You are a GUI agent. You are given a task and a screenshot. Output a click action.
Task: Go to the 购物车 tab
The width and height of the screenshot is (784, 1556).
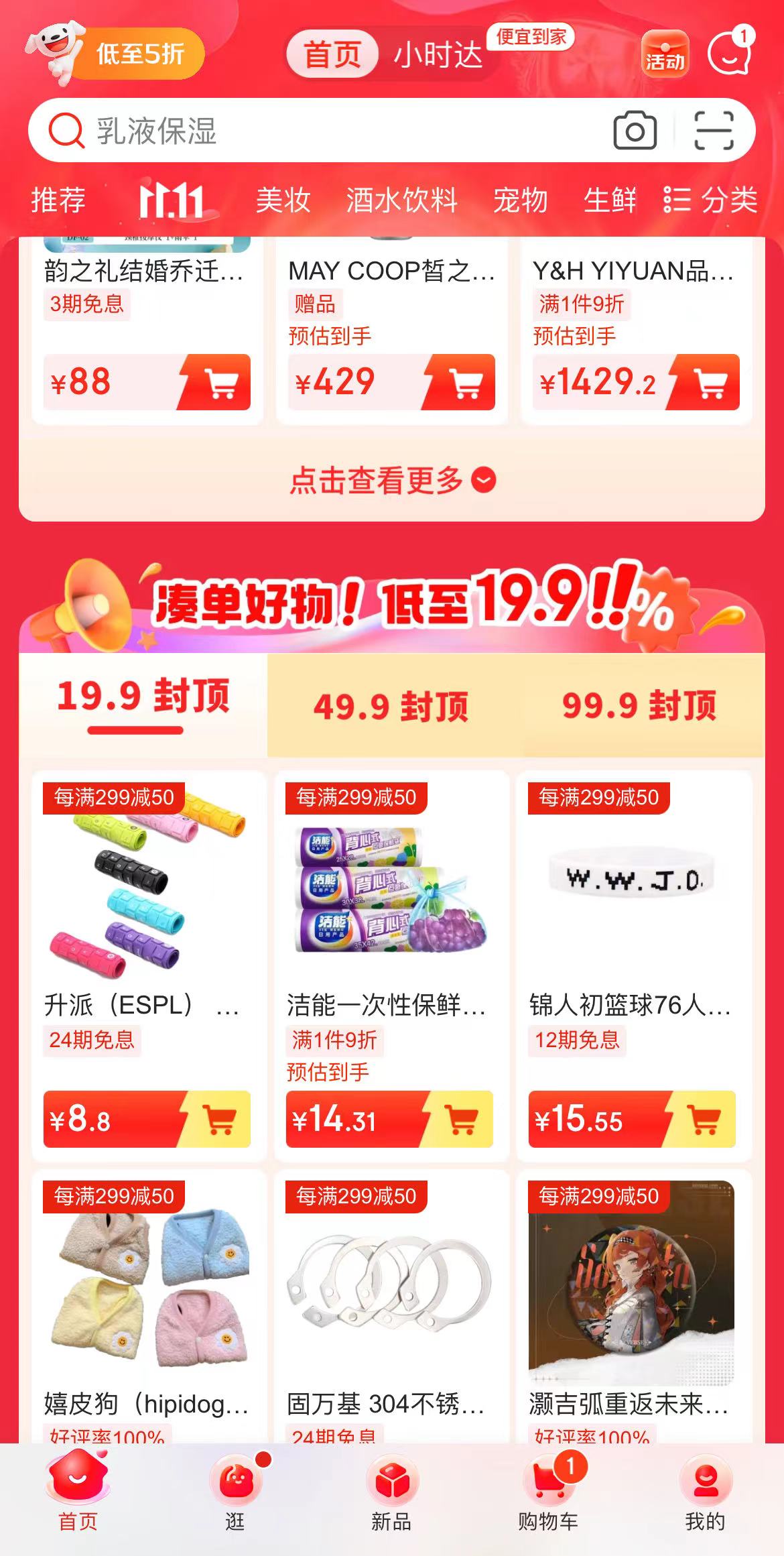tap(548, 1494)
